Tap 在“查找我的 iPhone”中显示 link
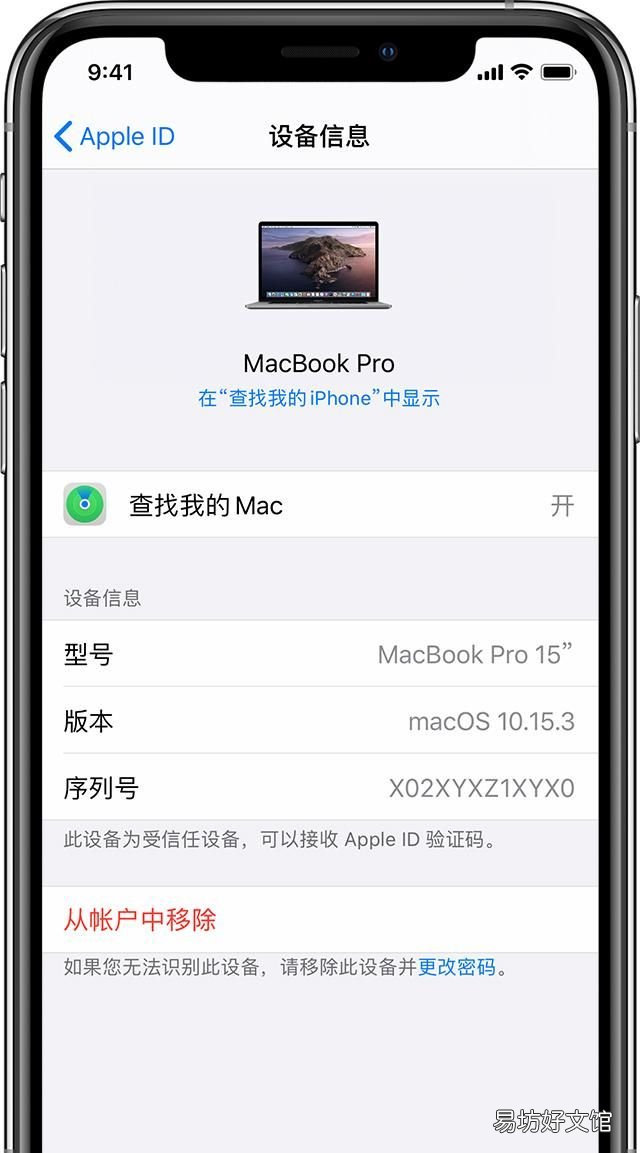This screenshot has width=640, height=1153. [319, 399]
